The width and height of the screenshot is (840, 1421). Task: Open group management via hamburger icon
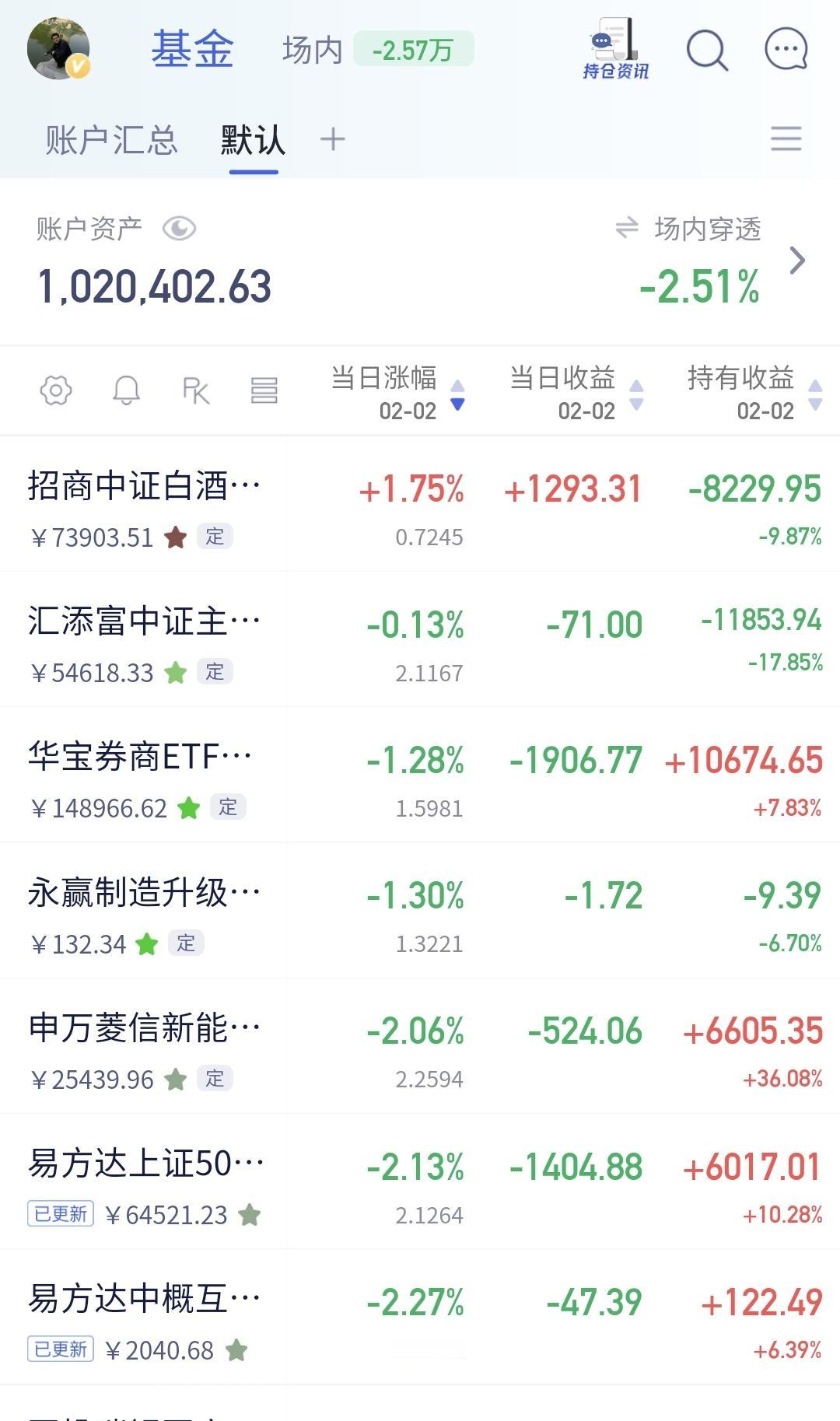coord(786,138)
